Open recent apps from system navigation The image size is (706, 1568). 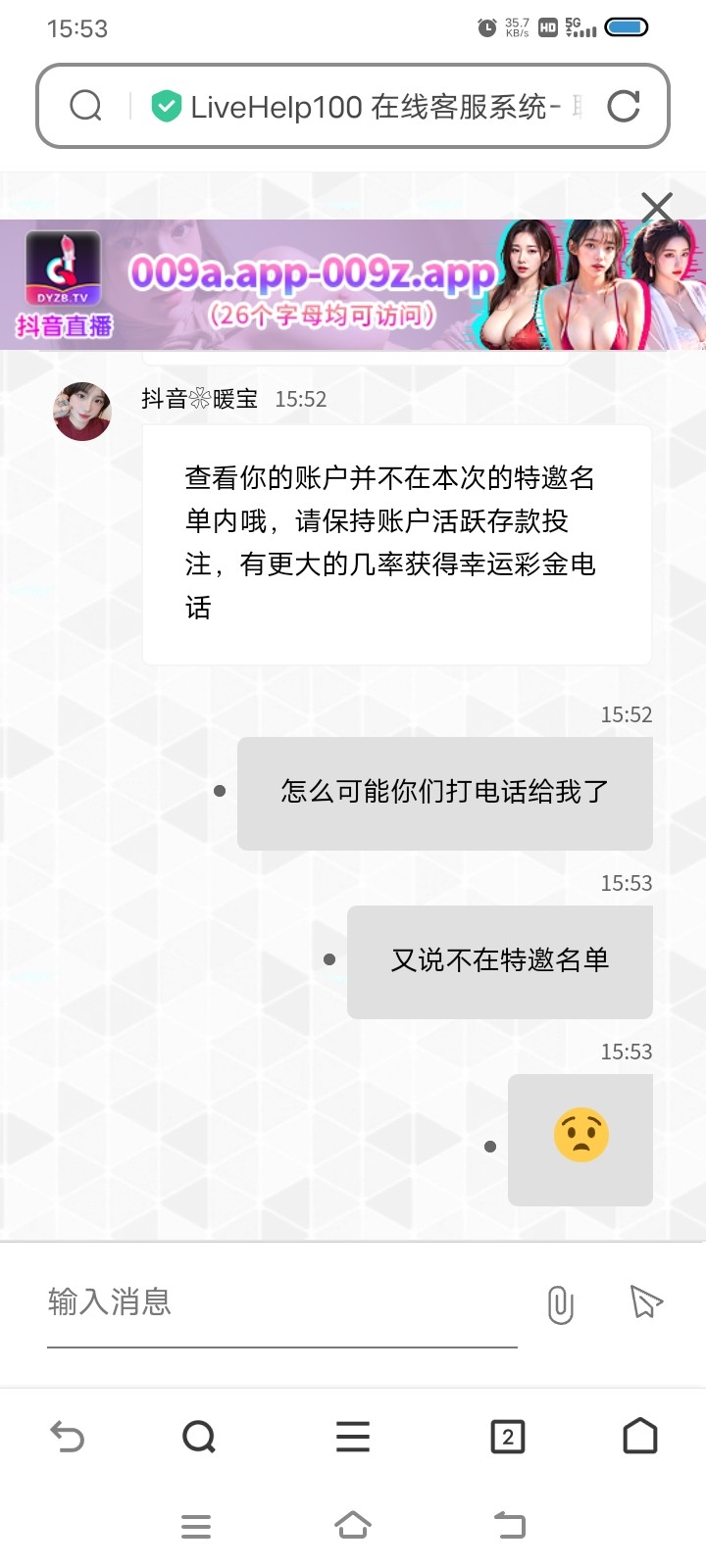(196, 1526)
